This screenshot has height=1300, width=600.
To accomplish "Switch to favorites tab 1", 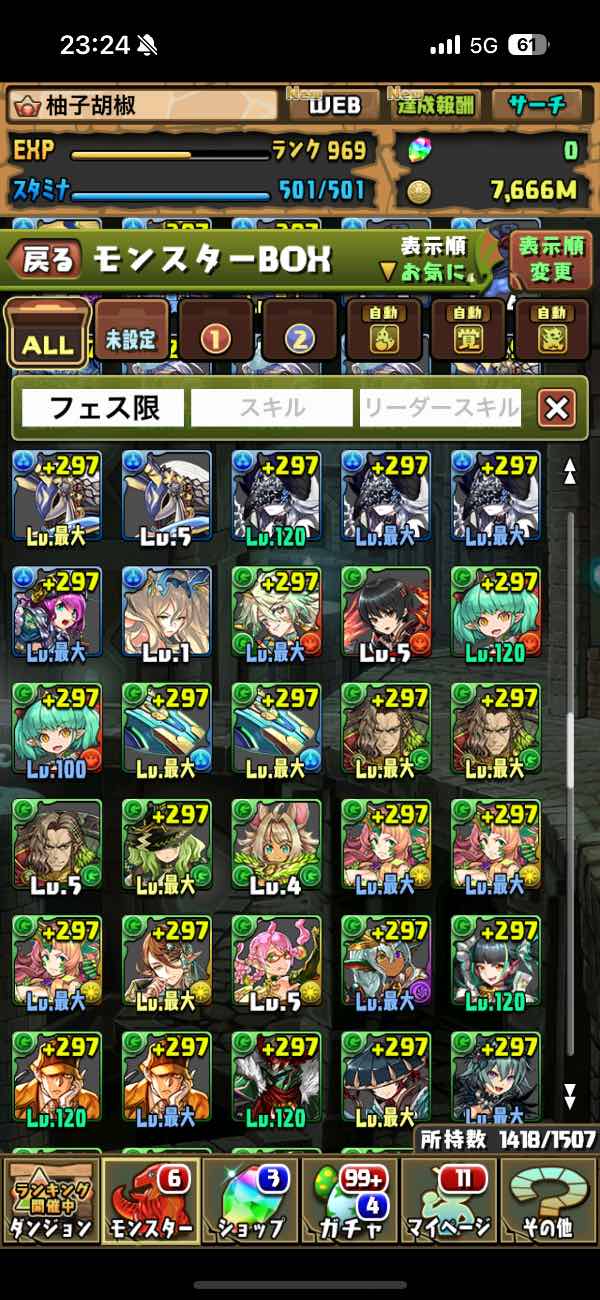I will pos(215,337).
